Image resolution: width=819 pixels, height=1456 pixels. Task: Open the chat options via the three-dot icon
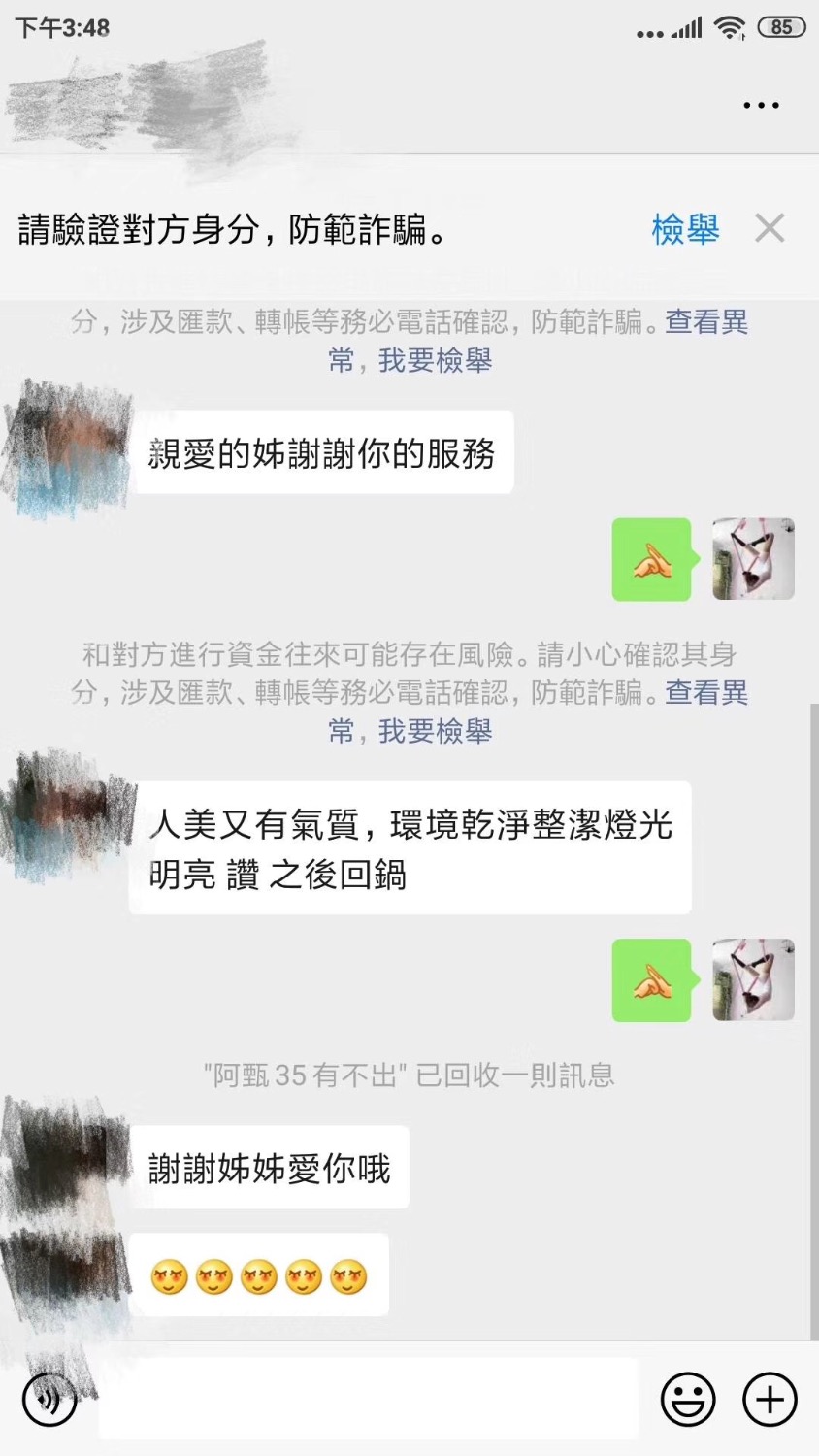click(x=762, y=104)
